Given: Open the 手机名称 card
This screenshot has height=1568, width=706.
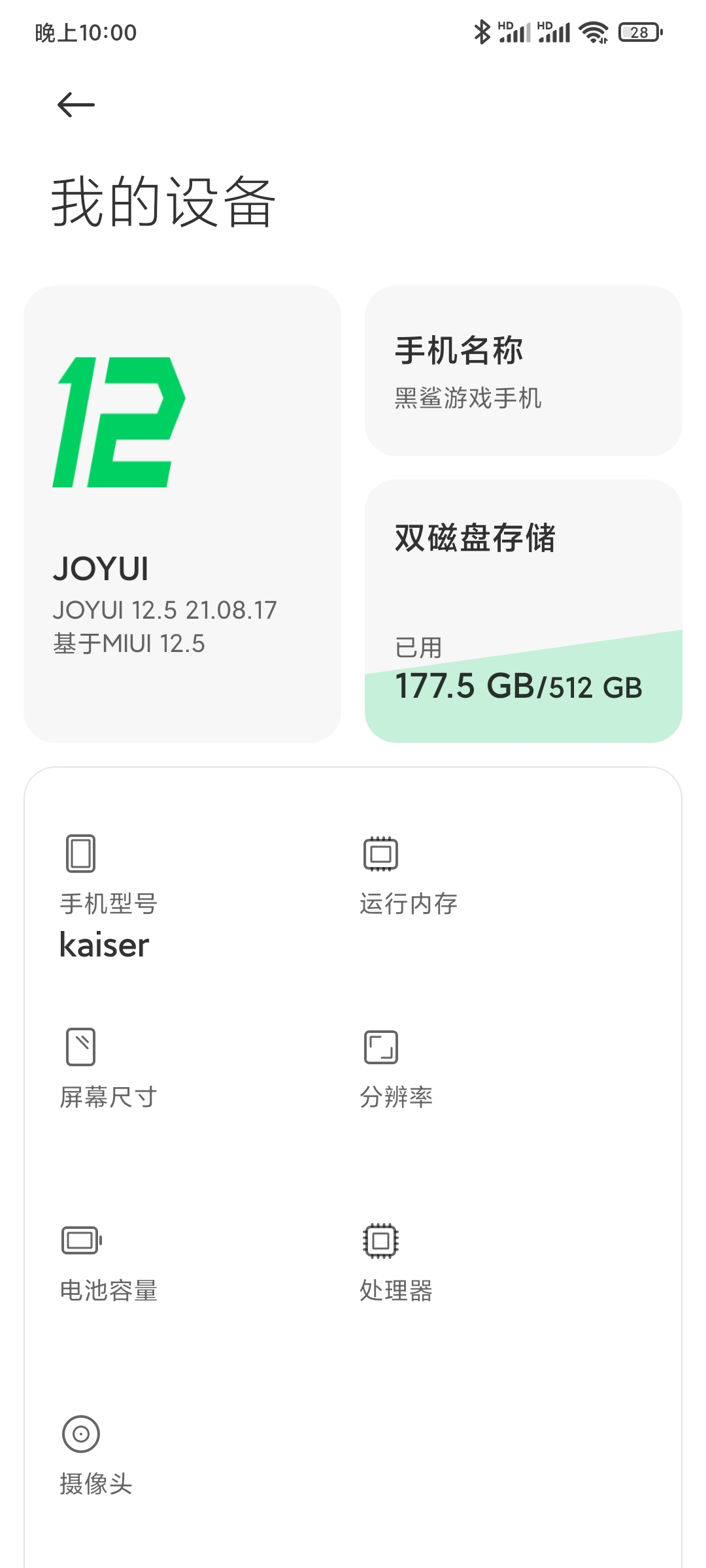Looking at the screenshot, I should click(523, 370).
